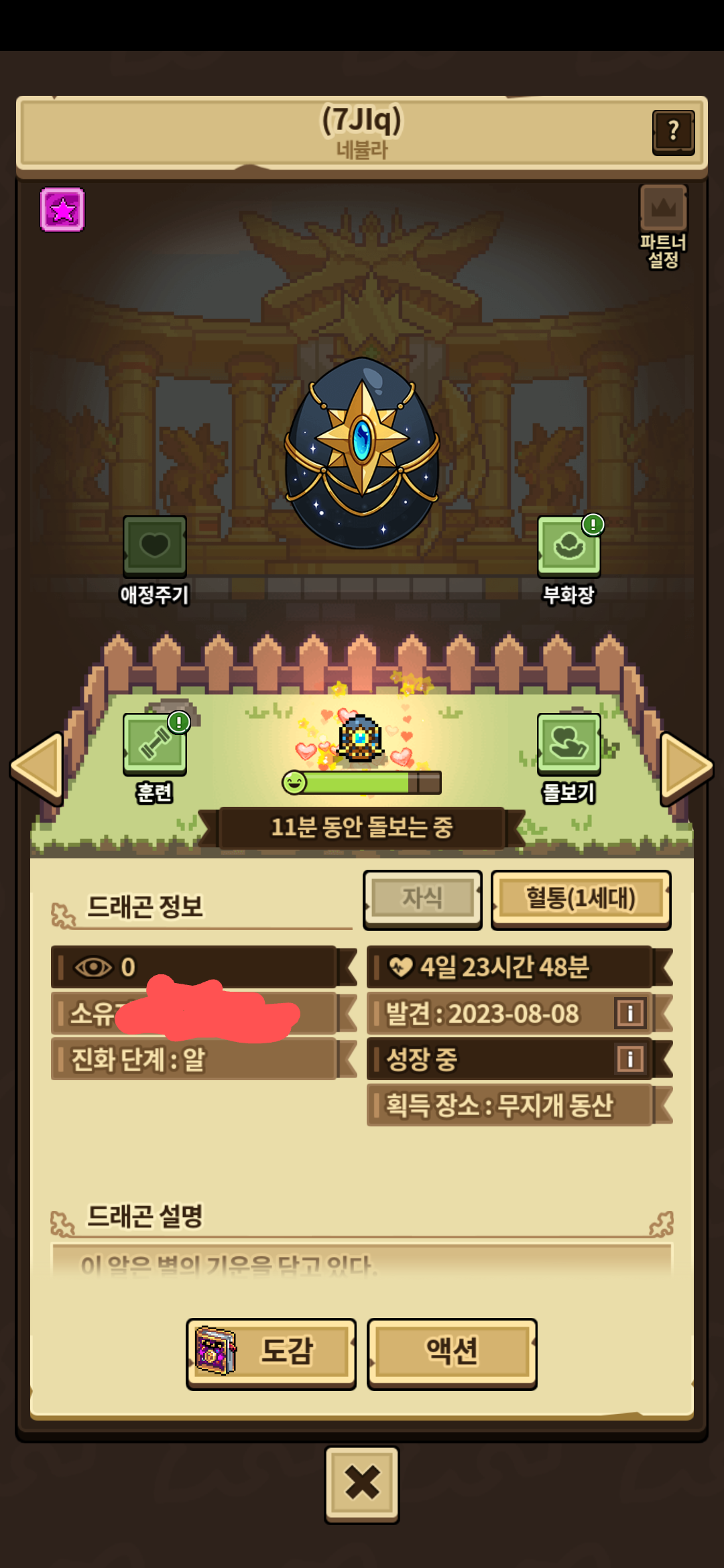Screen dimensions: 724x1568
Task: Go to the next dragon
Action: click(x=686, y=768)
